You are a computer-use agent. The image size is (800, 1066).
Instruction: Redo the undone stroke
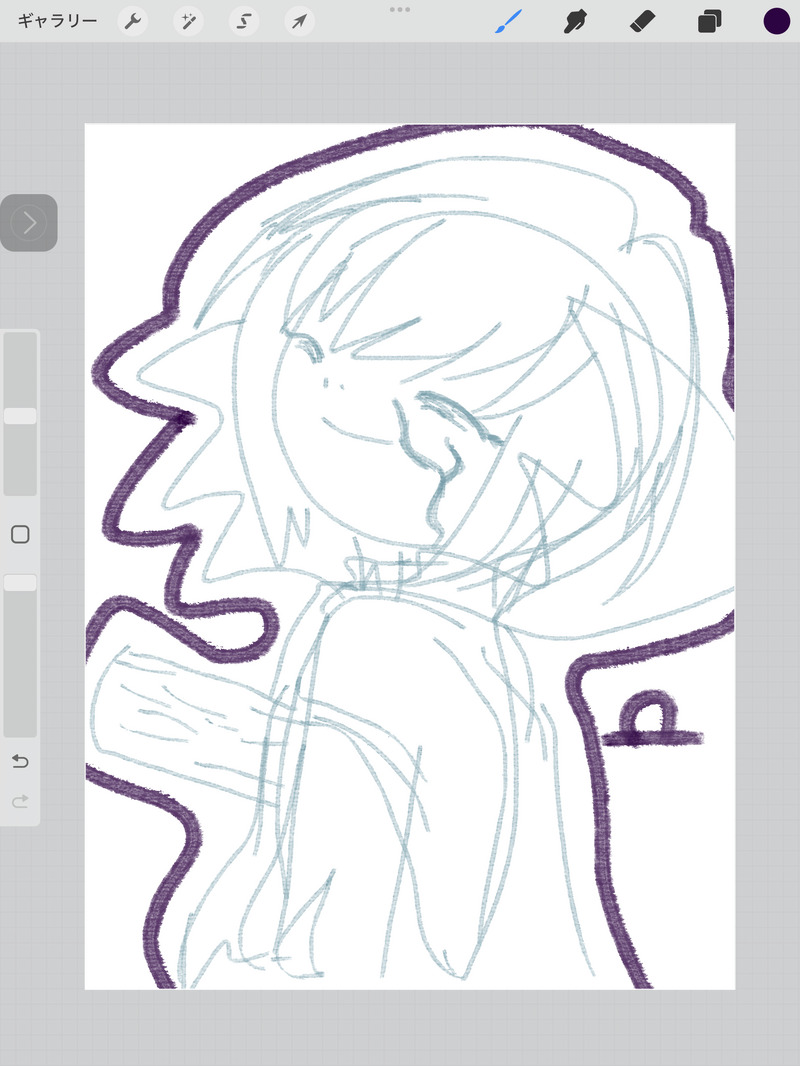point(20,801)
